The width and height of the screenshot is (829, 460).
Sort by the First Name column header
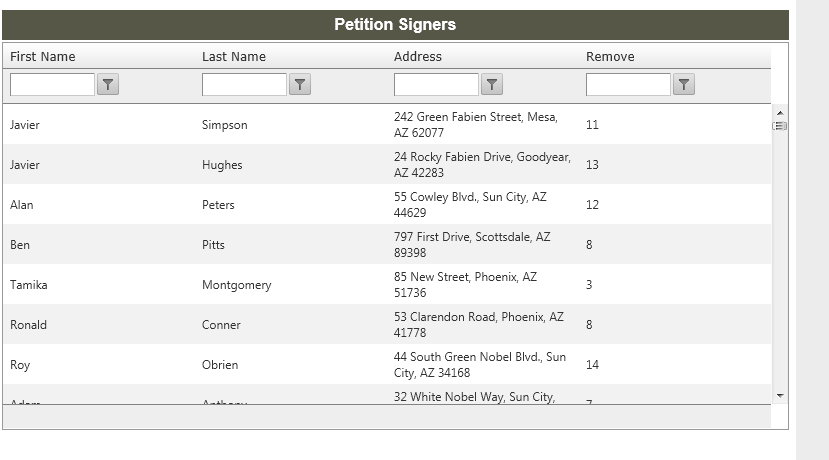[x=43, y=57]
